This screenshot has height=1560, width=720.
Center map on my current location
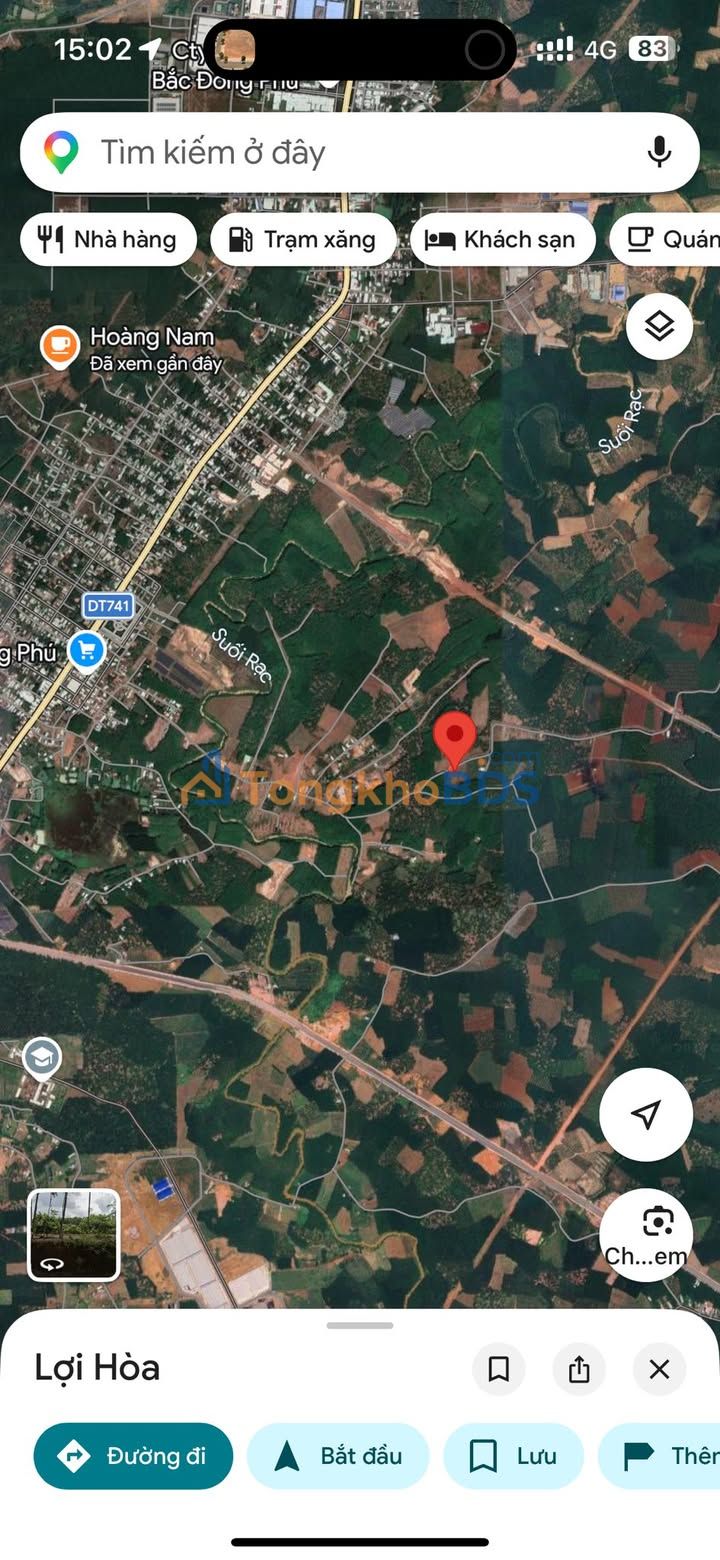[646, 1114]
